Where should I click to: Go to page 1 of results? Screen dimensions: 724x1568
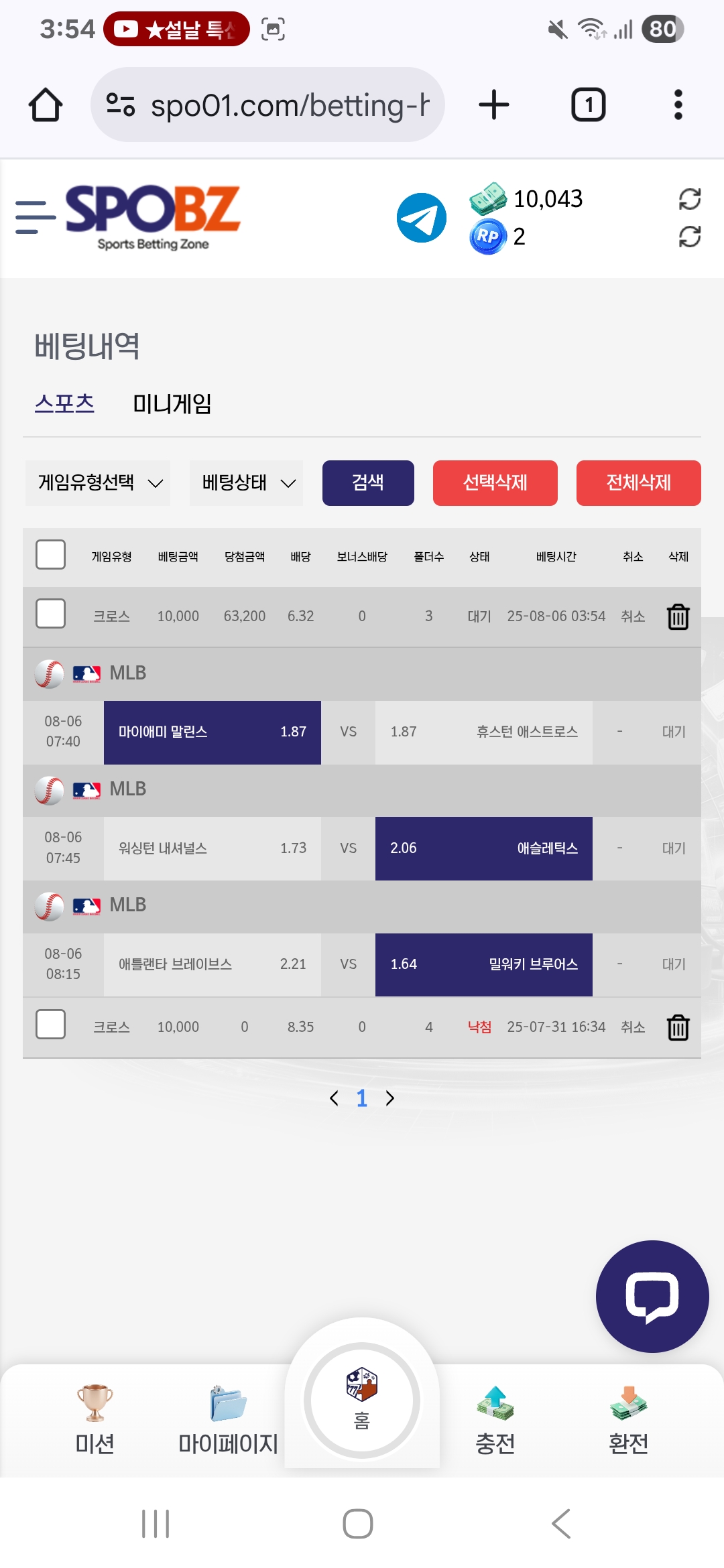click(x=362, y=1098)
